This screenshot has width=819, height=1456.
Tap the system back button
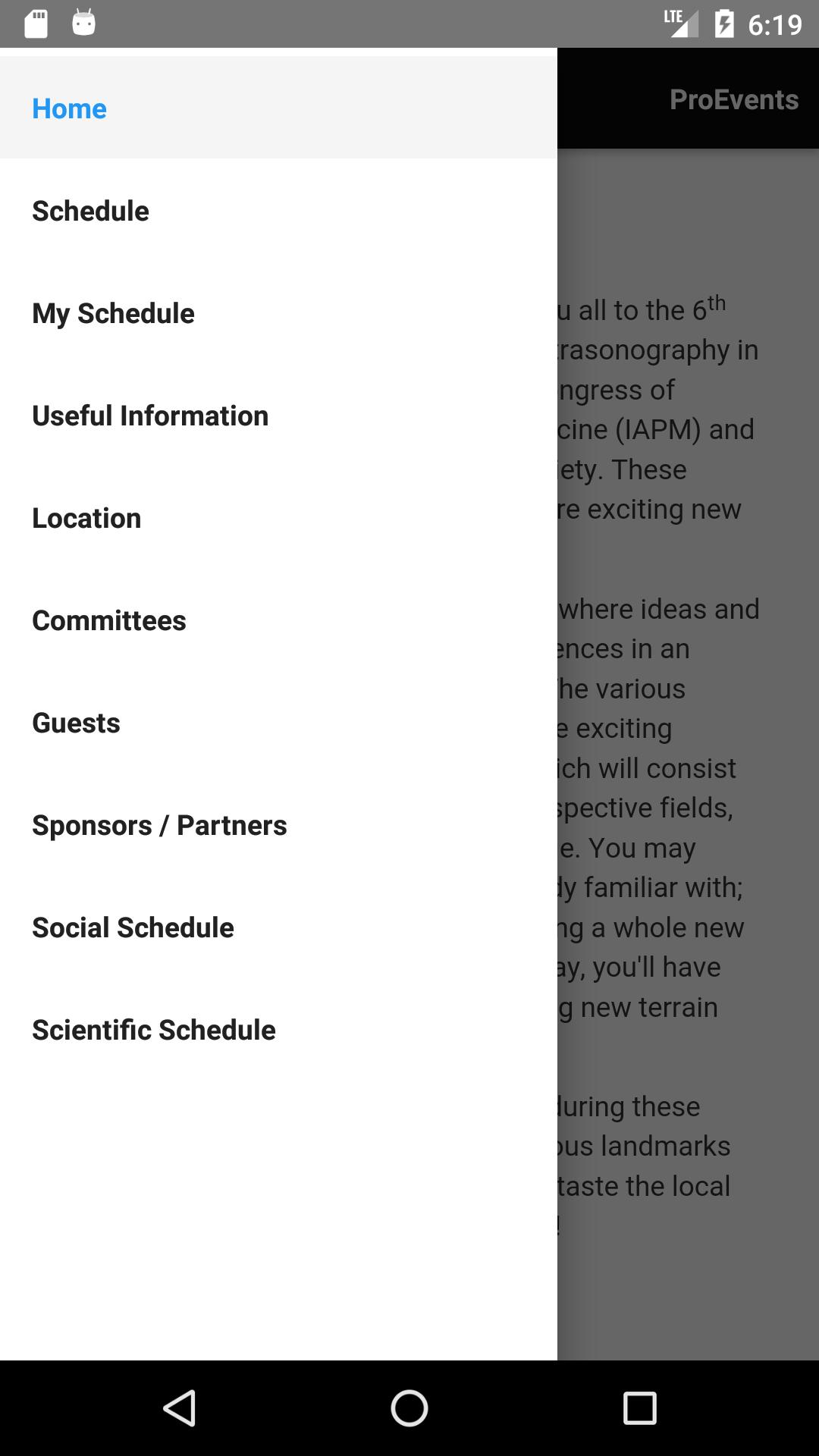point(180,1408)
